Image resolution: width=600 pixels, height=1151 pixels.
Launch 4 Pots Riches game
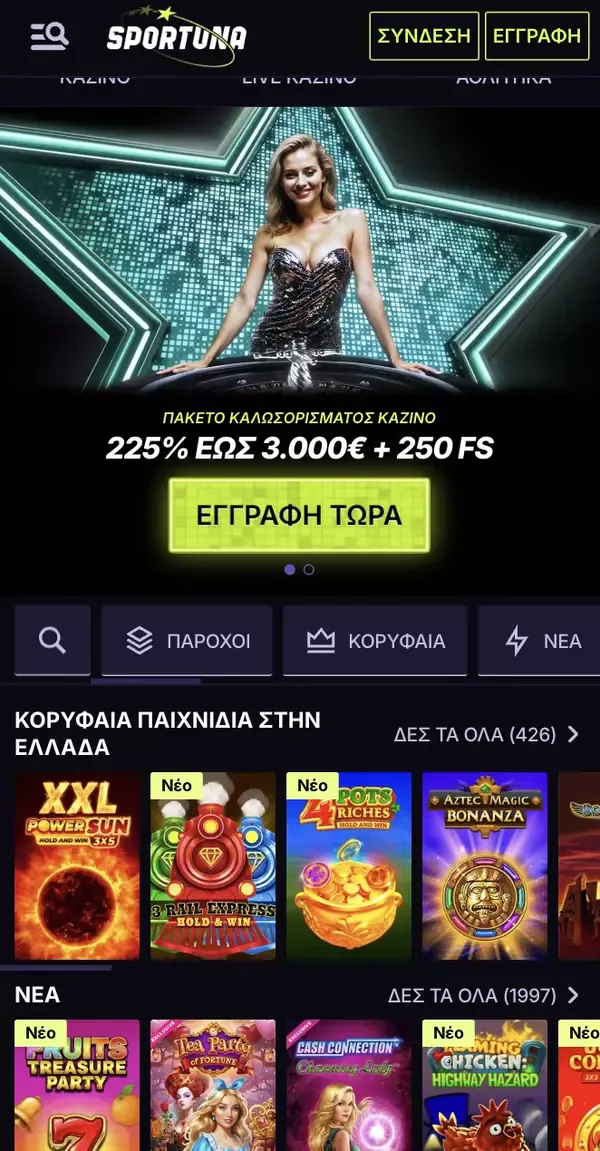[349, 866]
